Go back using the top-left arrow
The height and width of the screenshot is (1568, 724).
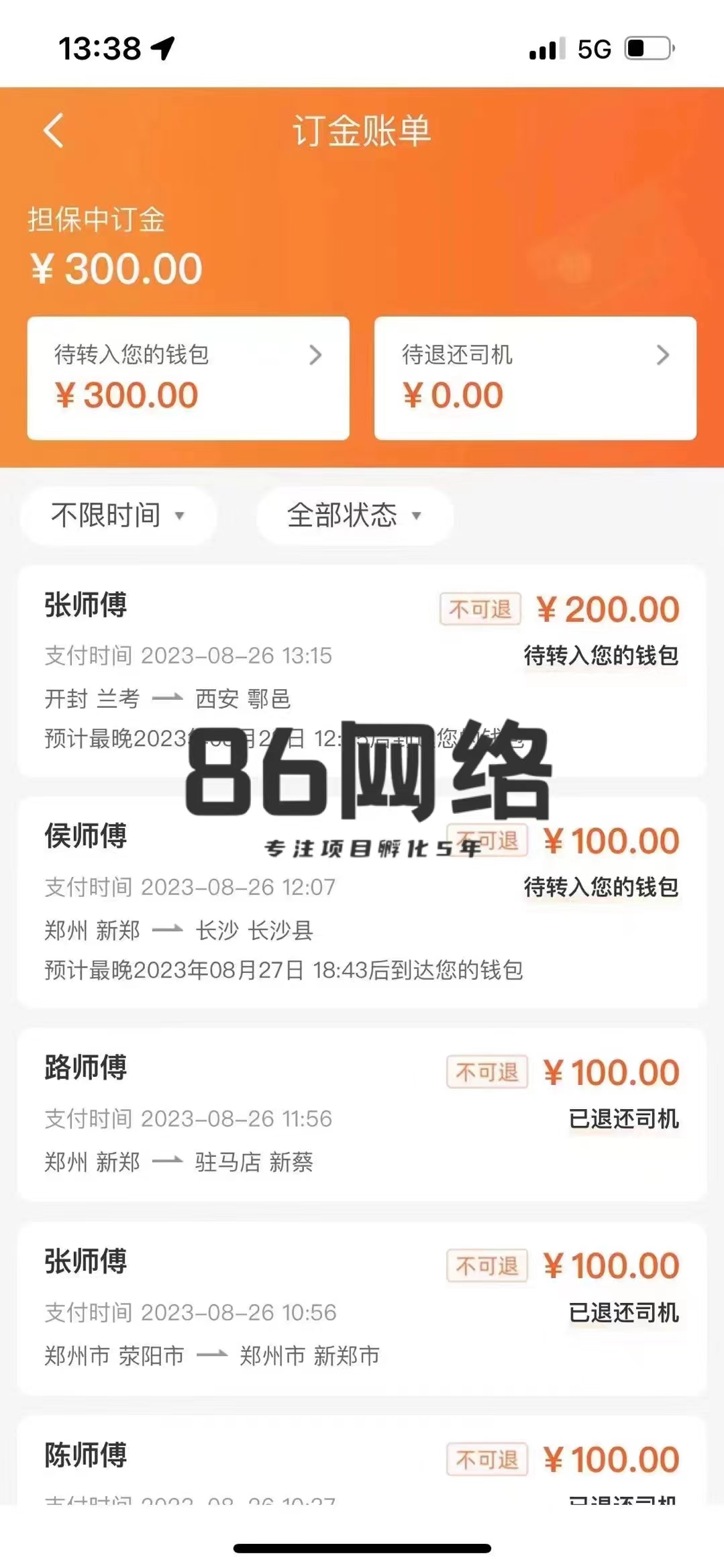point(54,130)
